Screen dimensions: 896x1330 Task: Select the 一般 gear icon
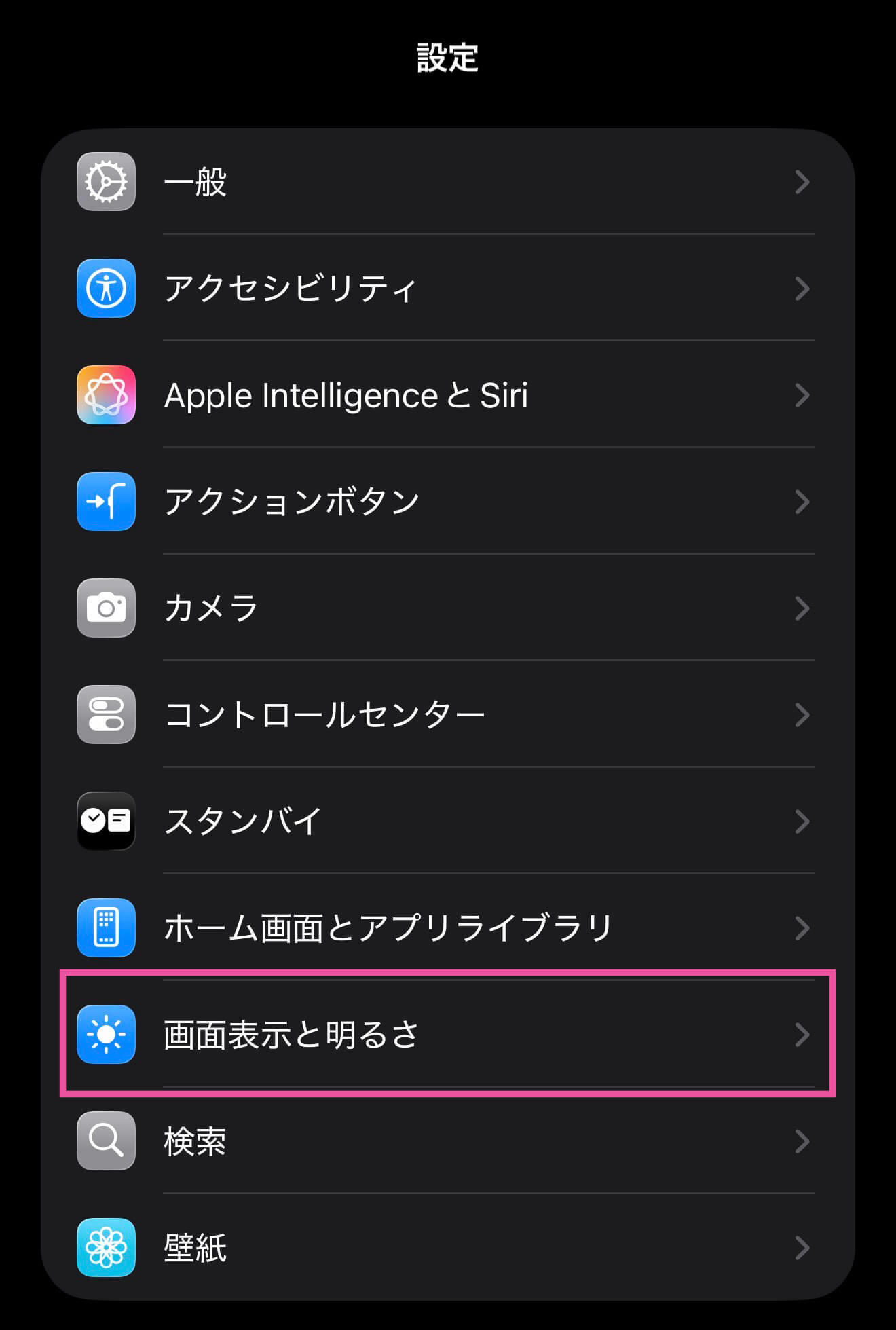tap(106, 181)
